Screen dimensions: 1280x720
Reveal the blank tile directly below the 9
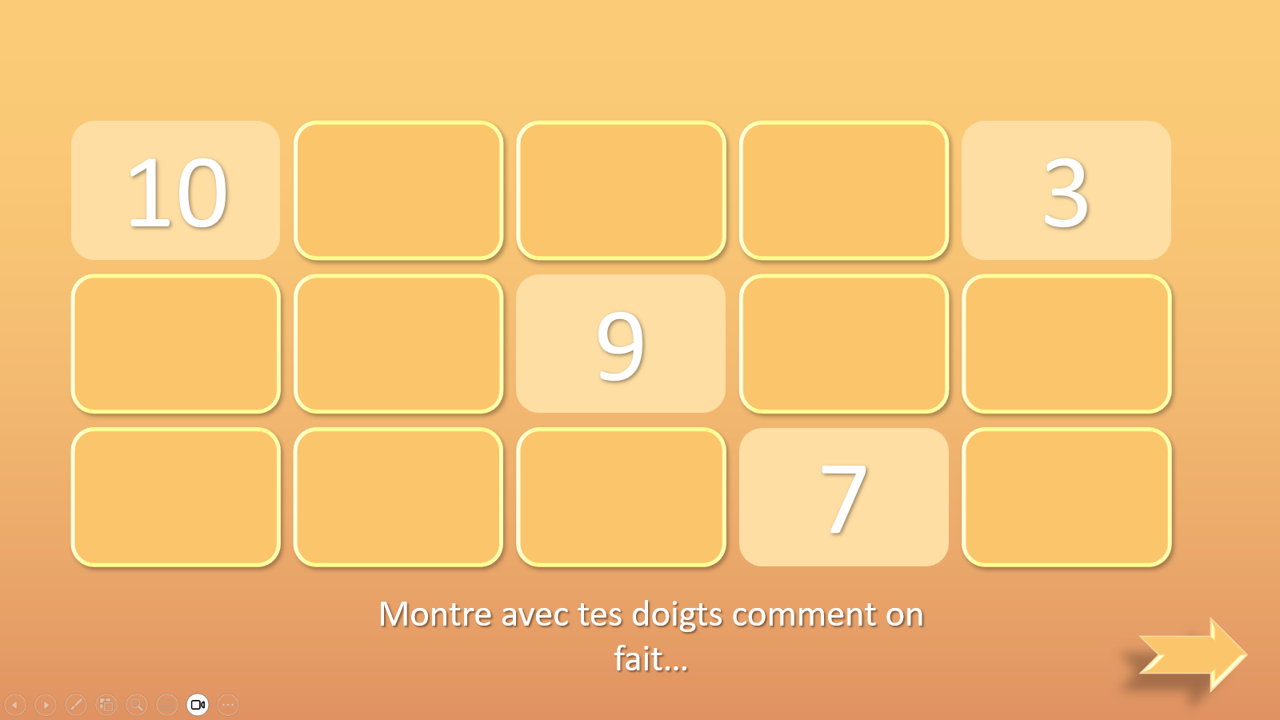point(621,497)
